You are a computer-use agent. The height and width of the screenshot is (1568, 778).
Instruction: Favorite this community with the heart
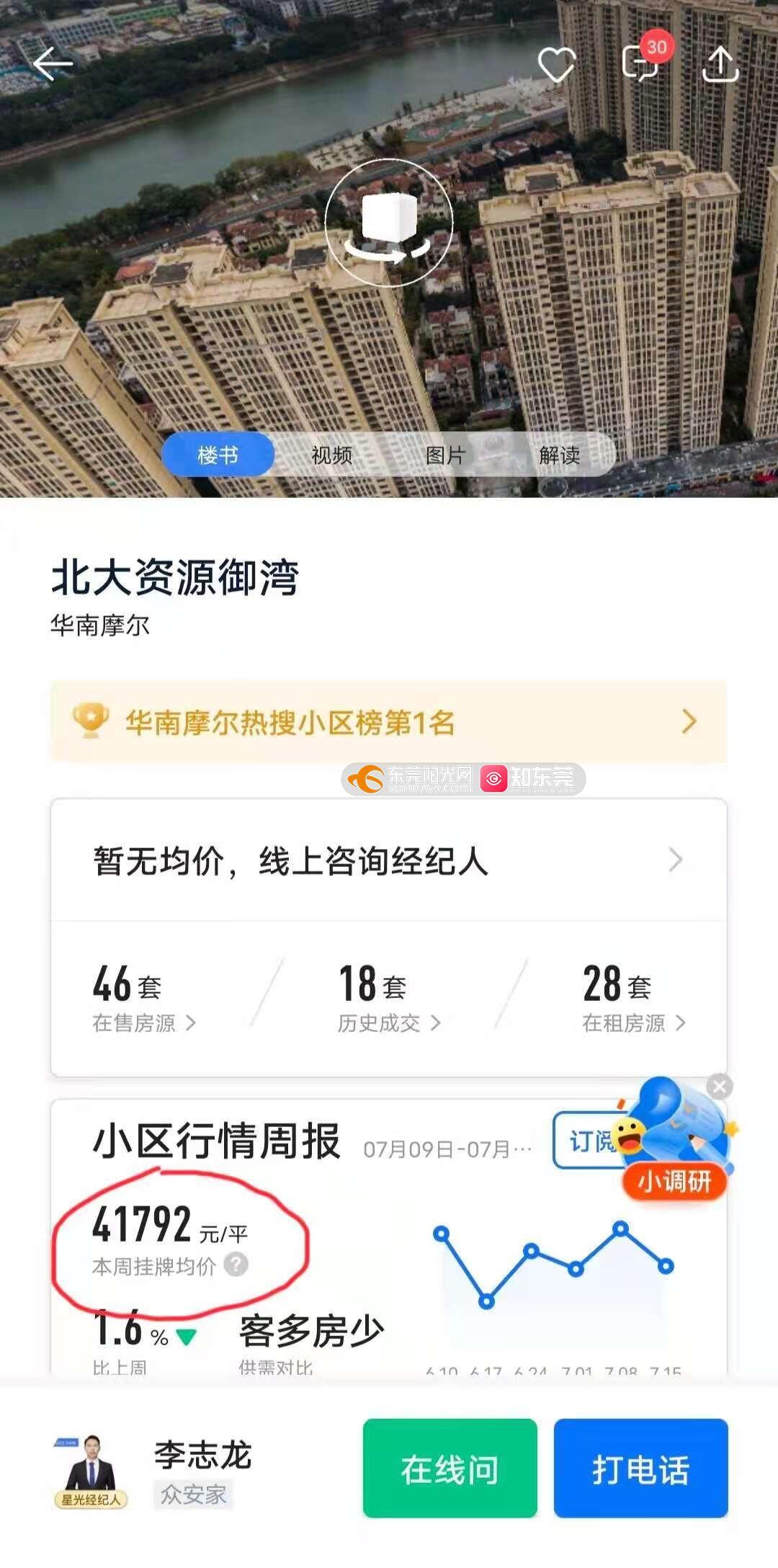point(557,65)
